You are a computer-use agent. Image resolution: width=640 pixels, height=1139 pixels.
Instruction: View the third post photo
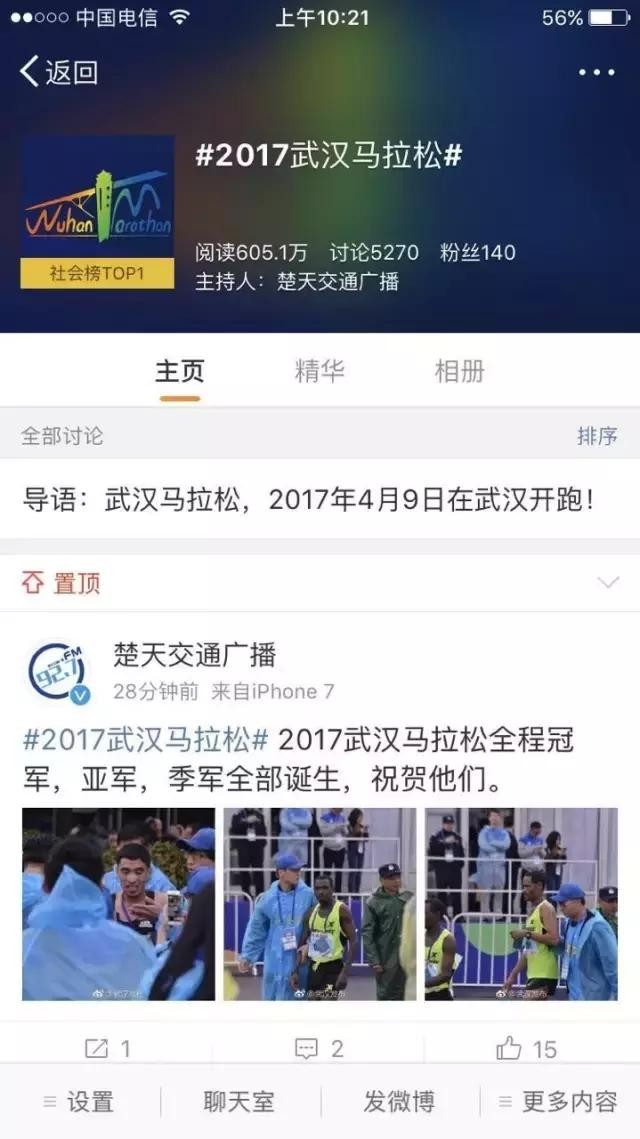[x=521, y=904]
